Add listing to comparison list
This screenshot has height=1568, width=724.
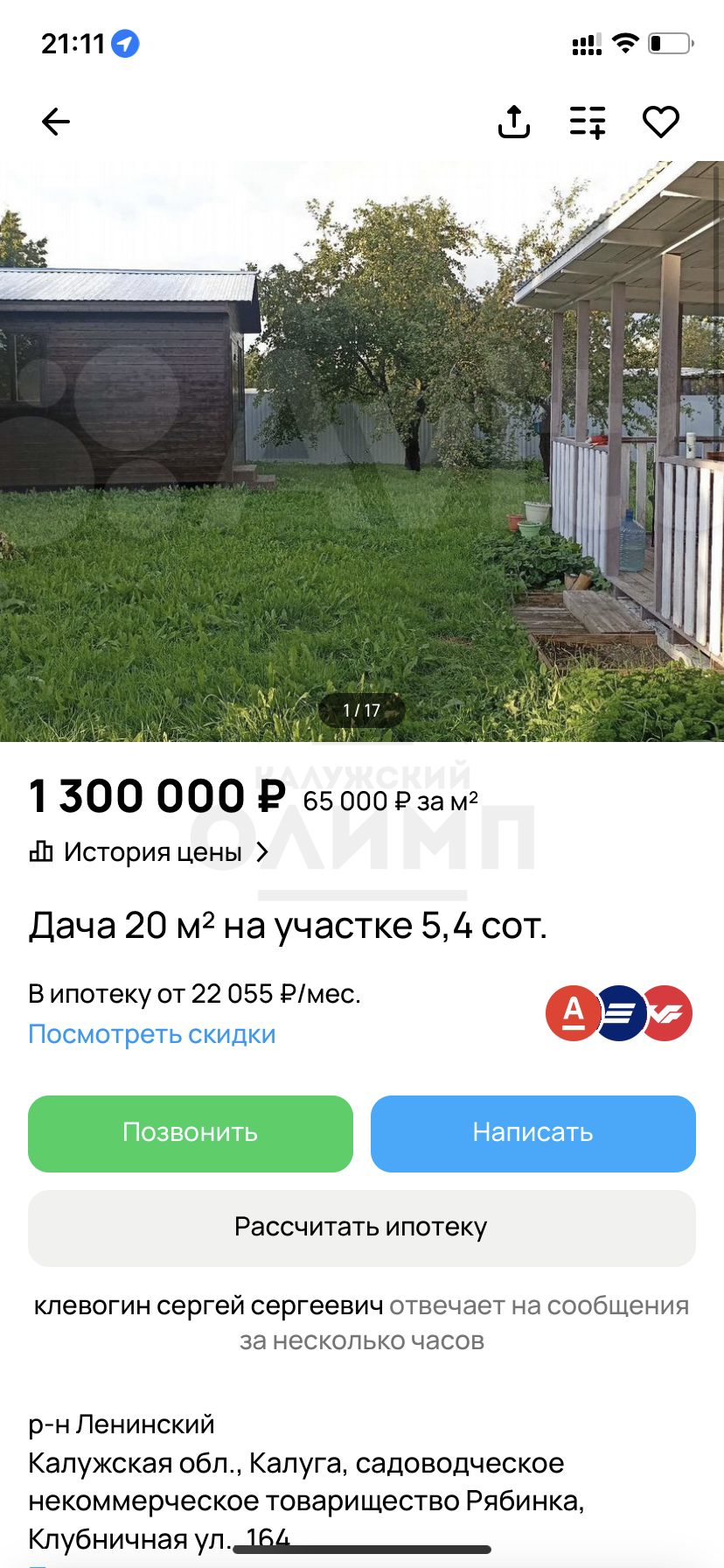click(588, 122)
